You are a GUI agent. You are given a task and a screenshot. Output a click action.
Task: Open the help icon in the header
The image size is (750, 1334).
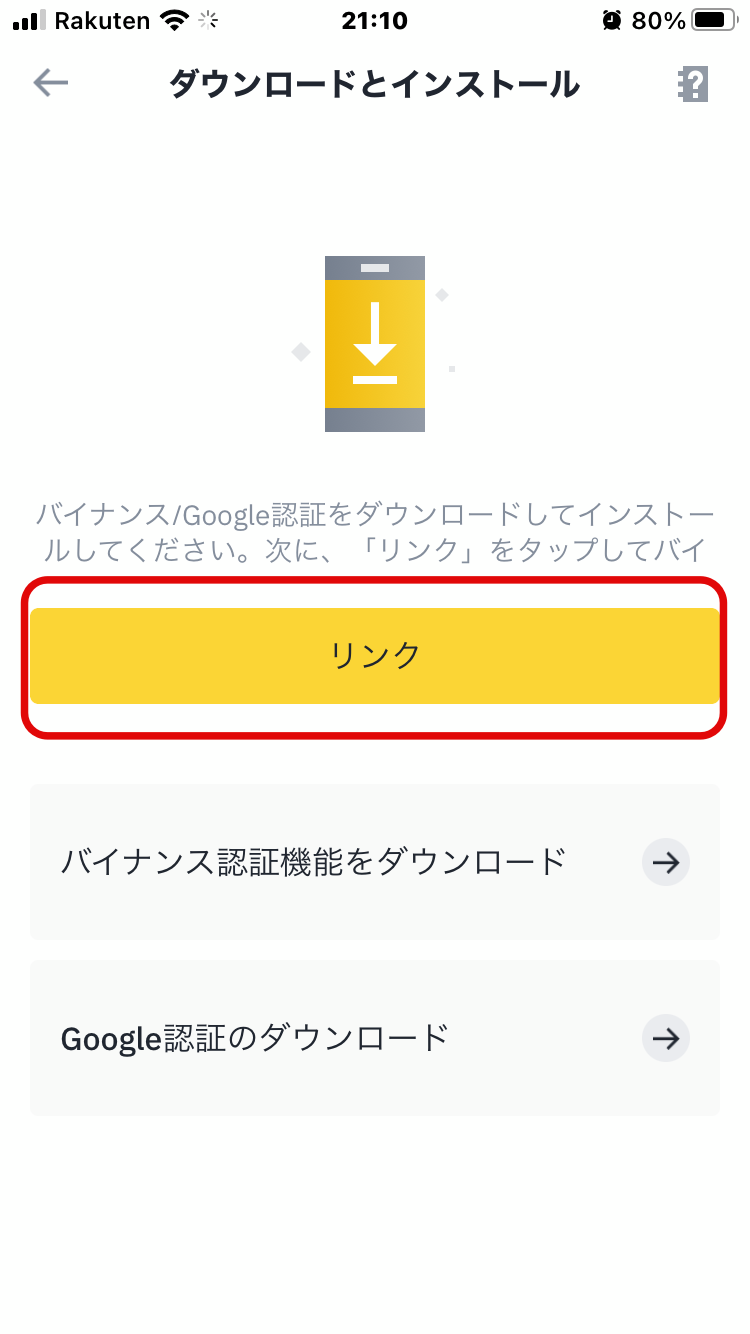(x=692, y=84)
